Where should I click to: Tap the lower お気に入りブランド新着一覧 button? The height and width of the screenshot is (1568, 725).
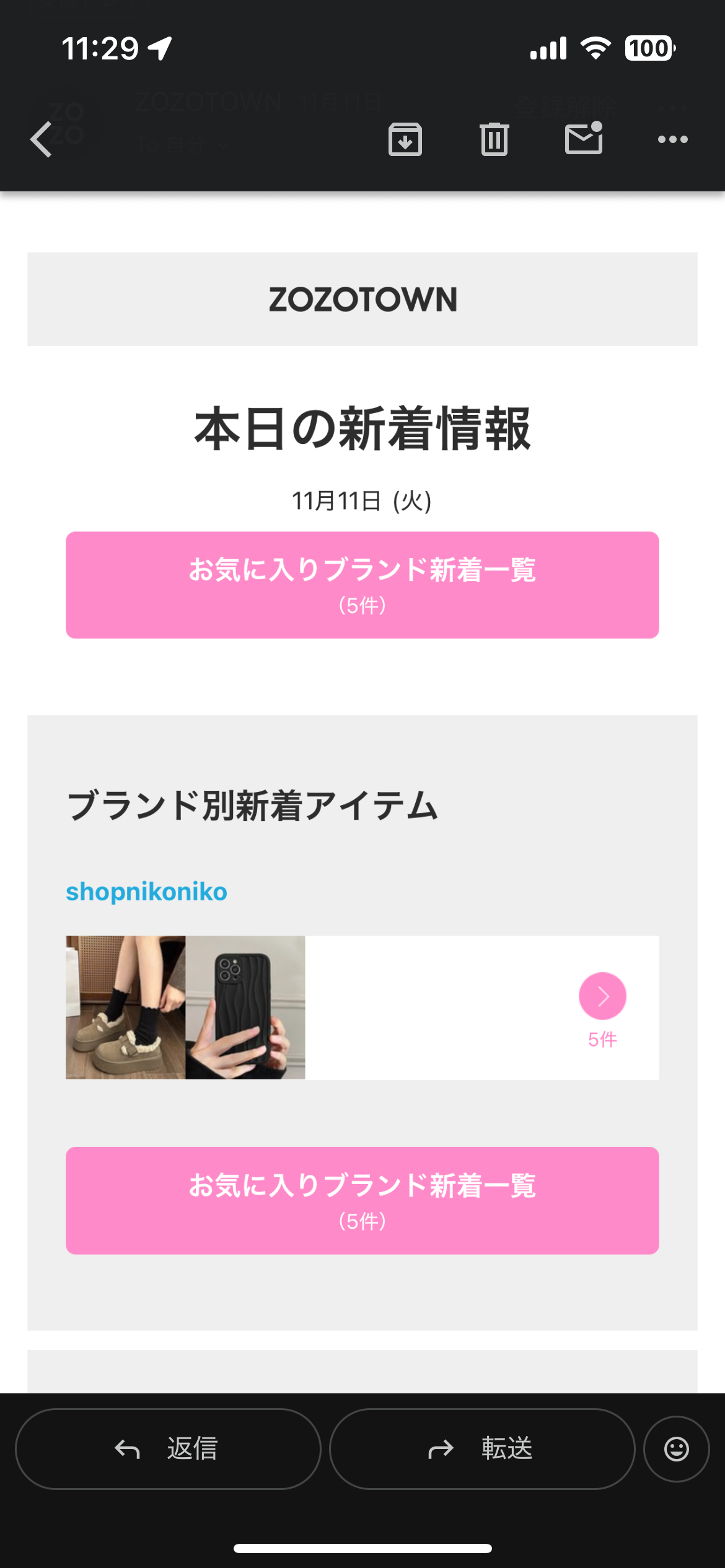[x=362, y=1200]
